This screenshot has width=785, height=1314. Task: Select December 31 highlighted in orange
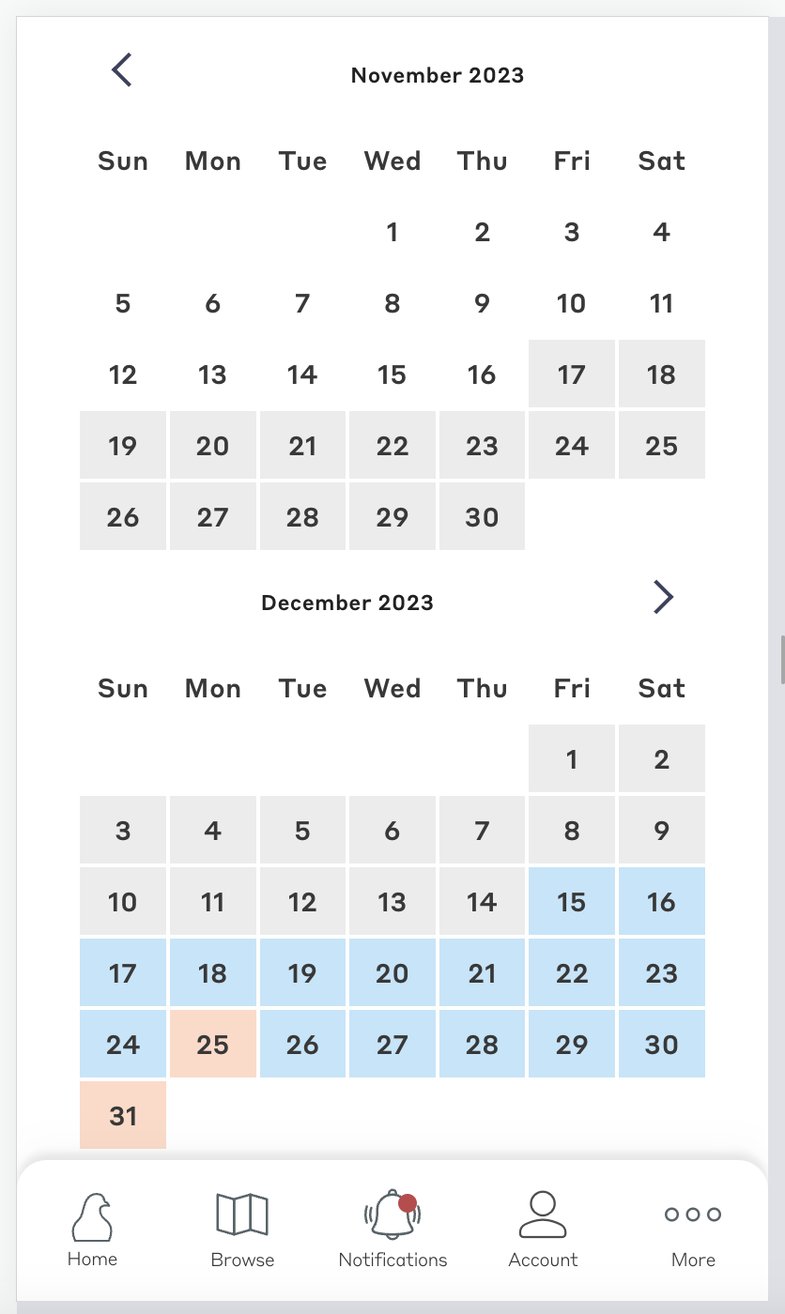pyautogui.click(x=122, y=1115)
